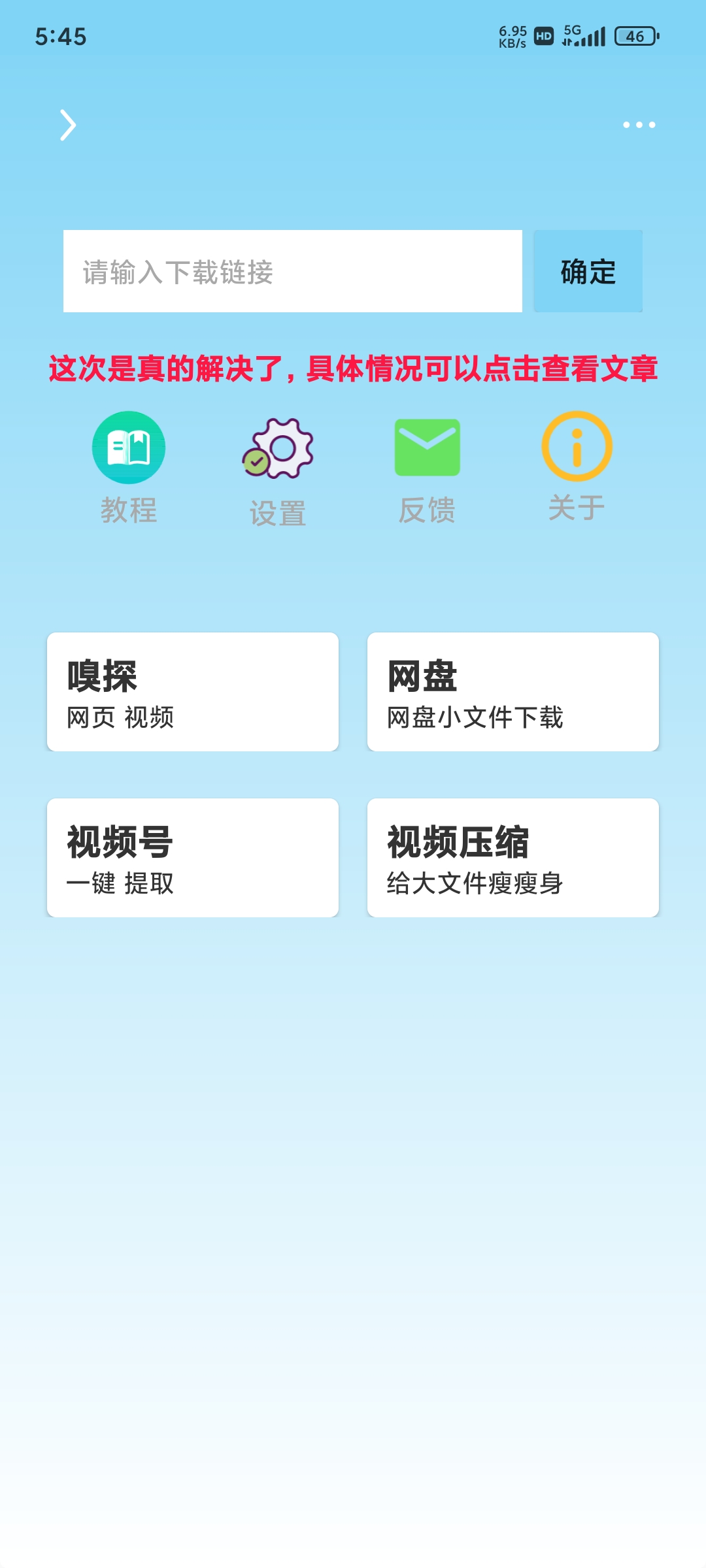This screenshot has width=706, height=1568.
Task: Select the 嗅探 web video sniffing card
Action: tap(192, 691)
